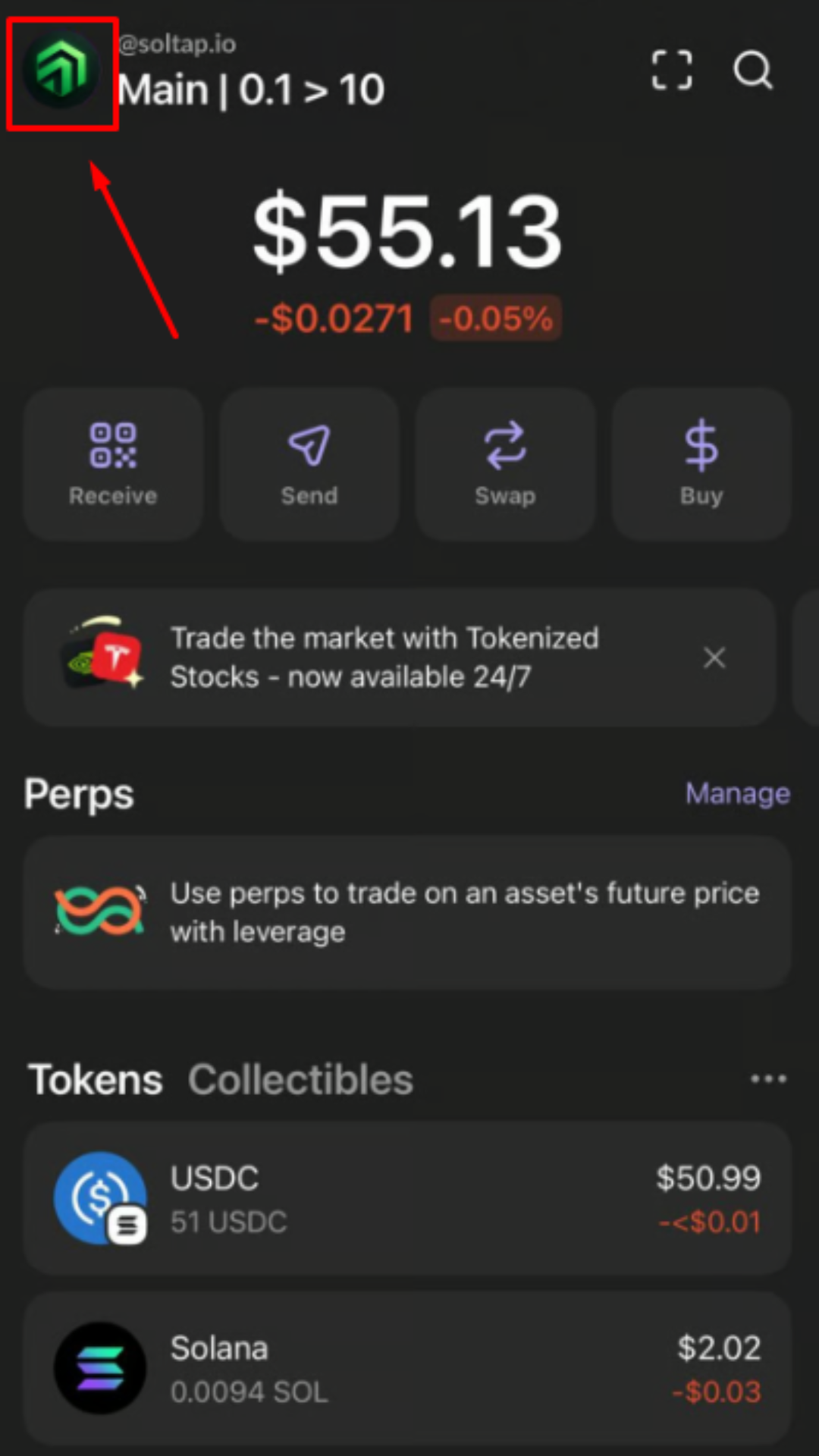The image size is (819, 1456).
Task: Tap the Receive button
Action: (113, 463)
